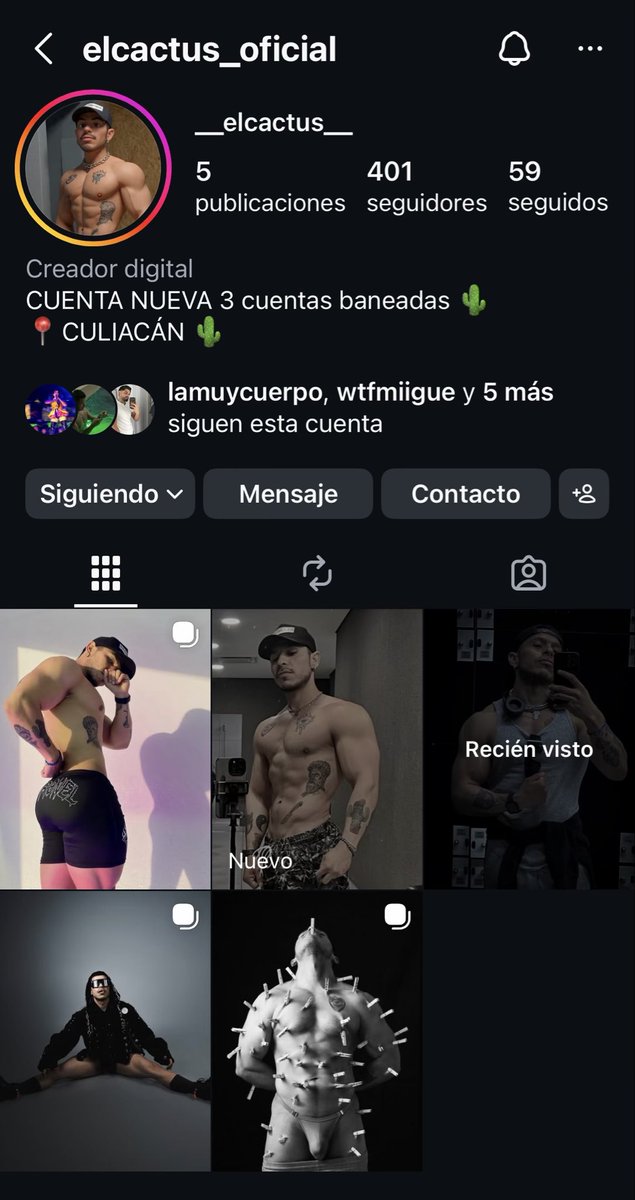Open the 401 seguidores list
This screenshot has height=1200, width=635.
click(x=427, y=187)
